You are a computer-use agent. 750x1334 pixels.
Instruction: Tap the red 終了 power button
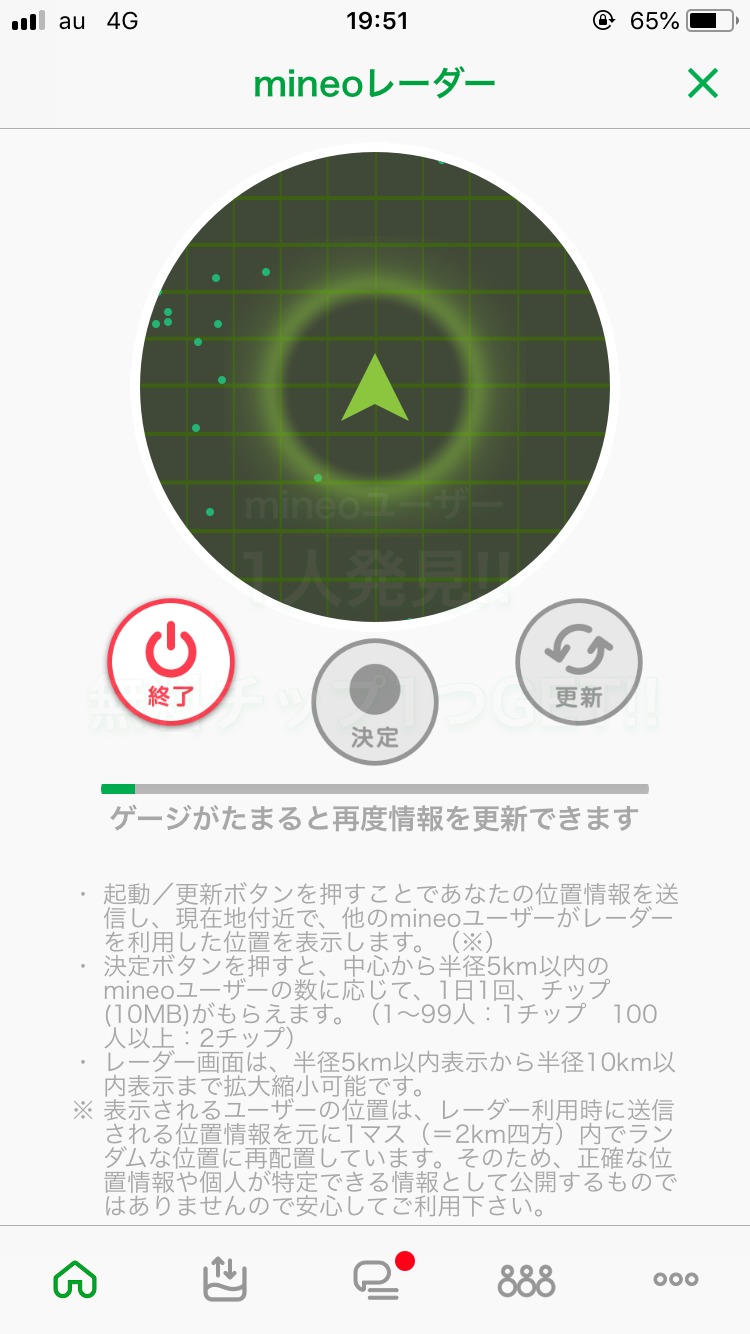[x=171, y=662]
